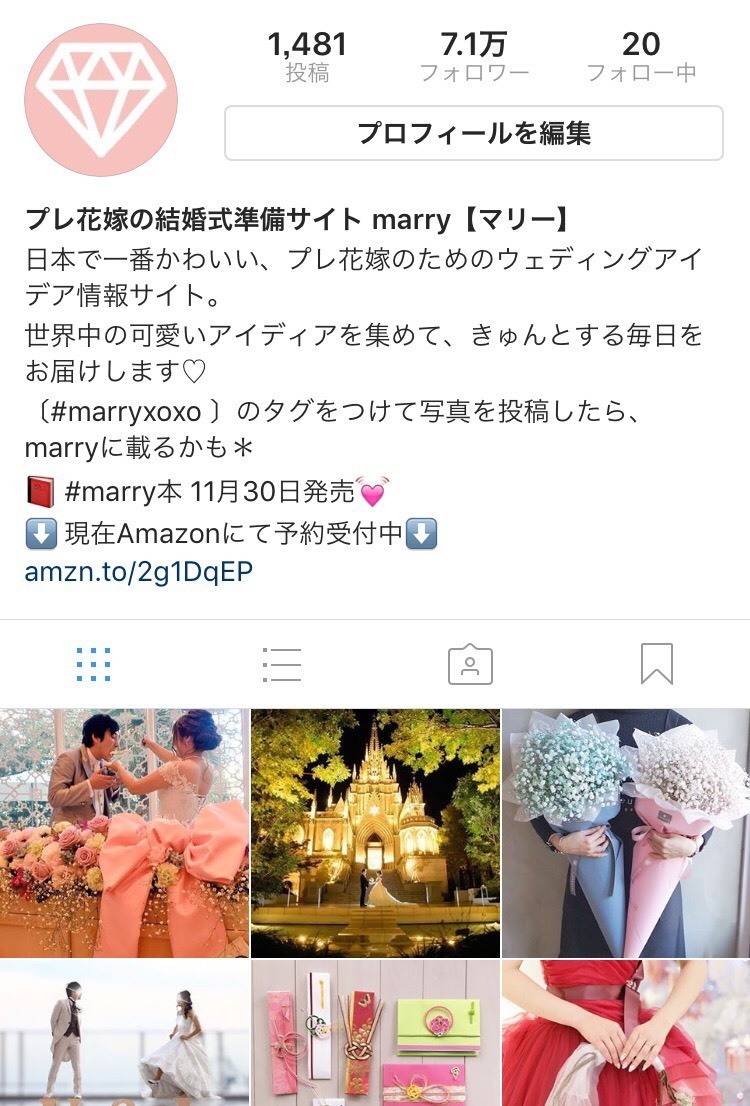
Task: Open the red dress photo thumbnail
Action: (627, 1035)
